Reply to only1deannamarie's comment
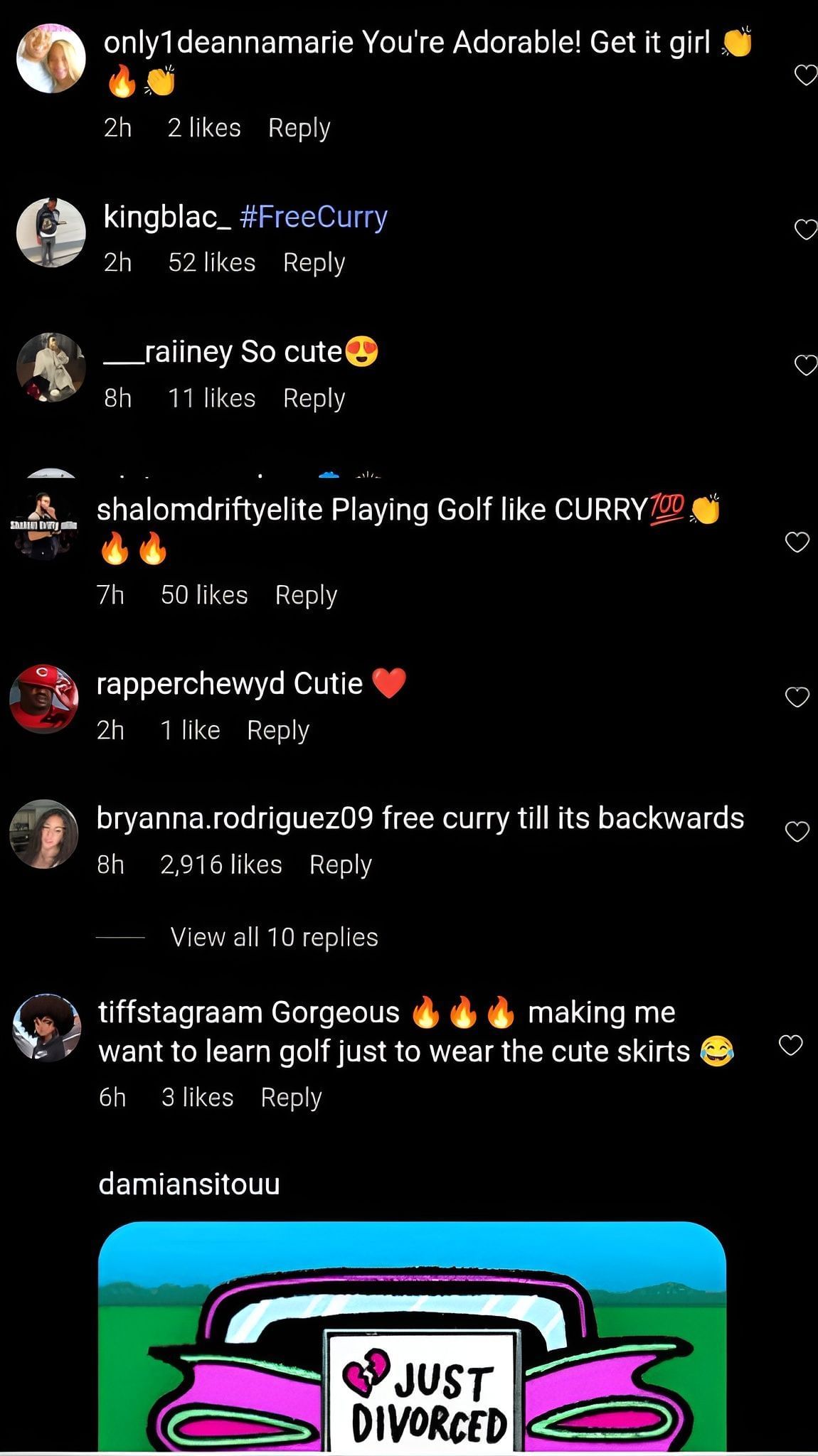Image resolution: width=818 pixels, height=1456 pixels. (x=299, y=128)
